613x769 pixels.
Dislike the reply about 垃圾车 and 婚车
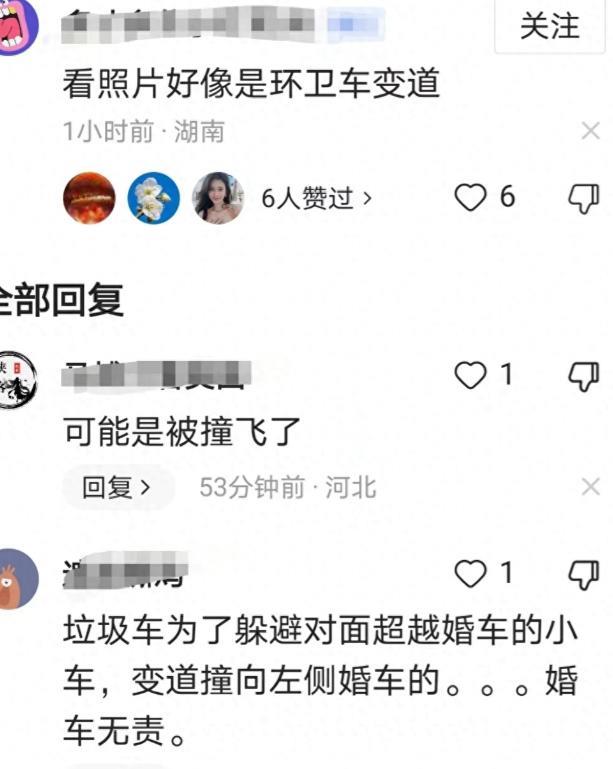(x=583, y=573)
